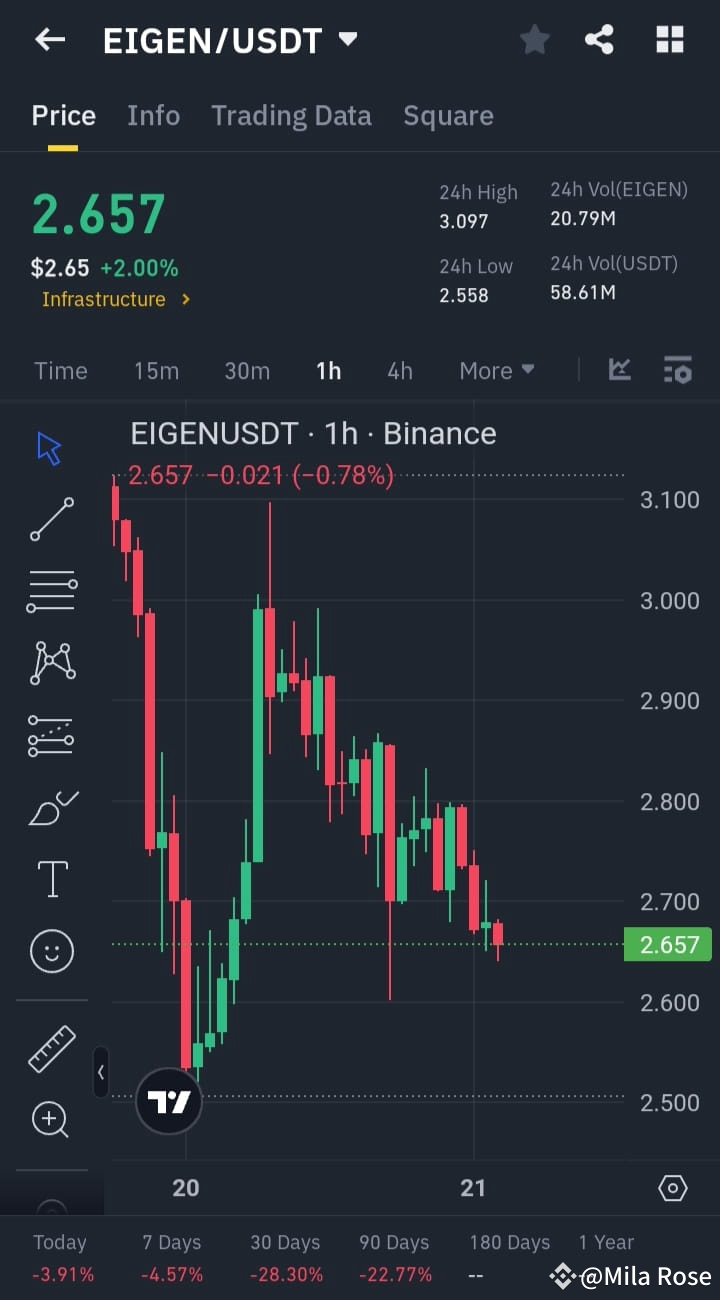Open the emoji sticker tool
This screenshot has width=720, height=1300.
(50, 951)
